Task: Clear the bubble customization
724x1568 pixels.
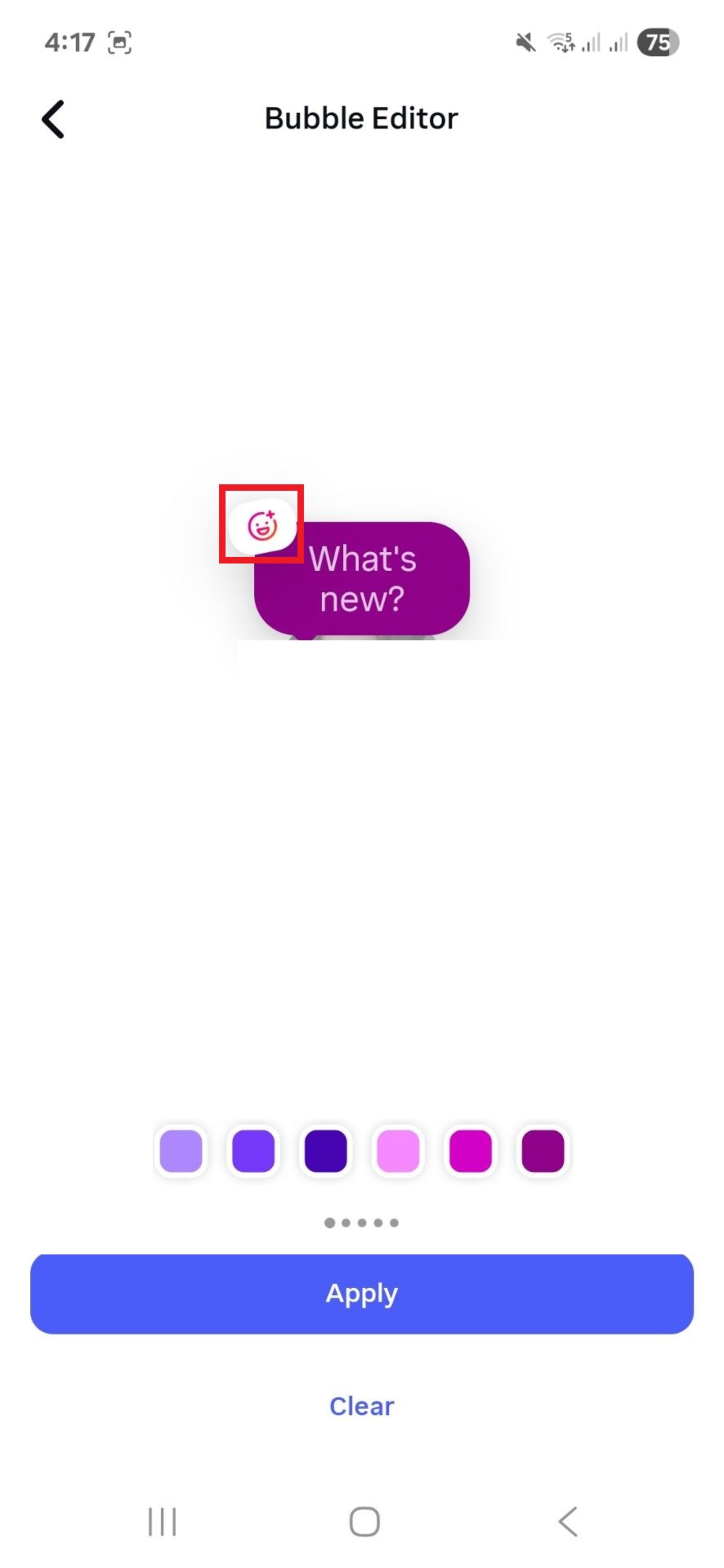Action: pos(362,1406)
